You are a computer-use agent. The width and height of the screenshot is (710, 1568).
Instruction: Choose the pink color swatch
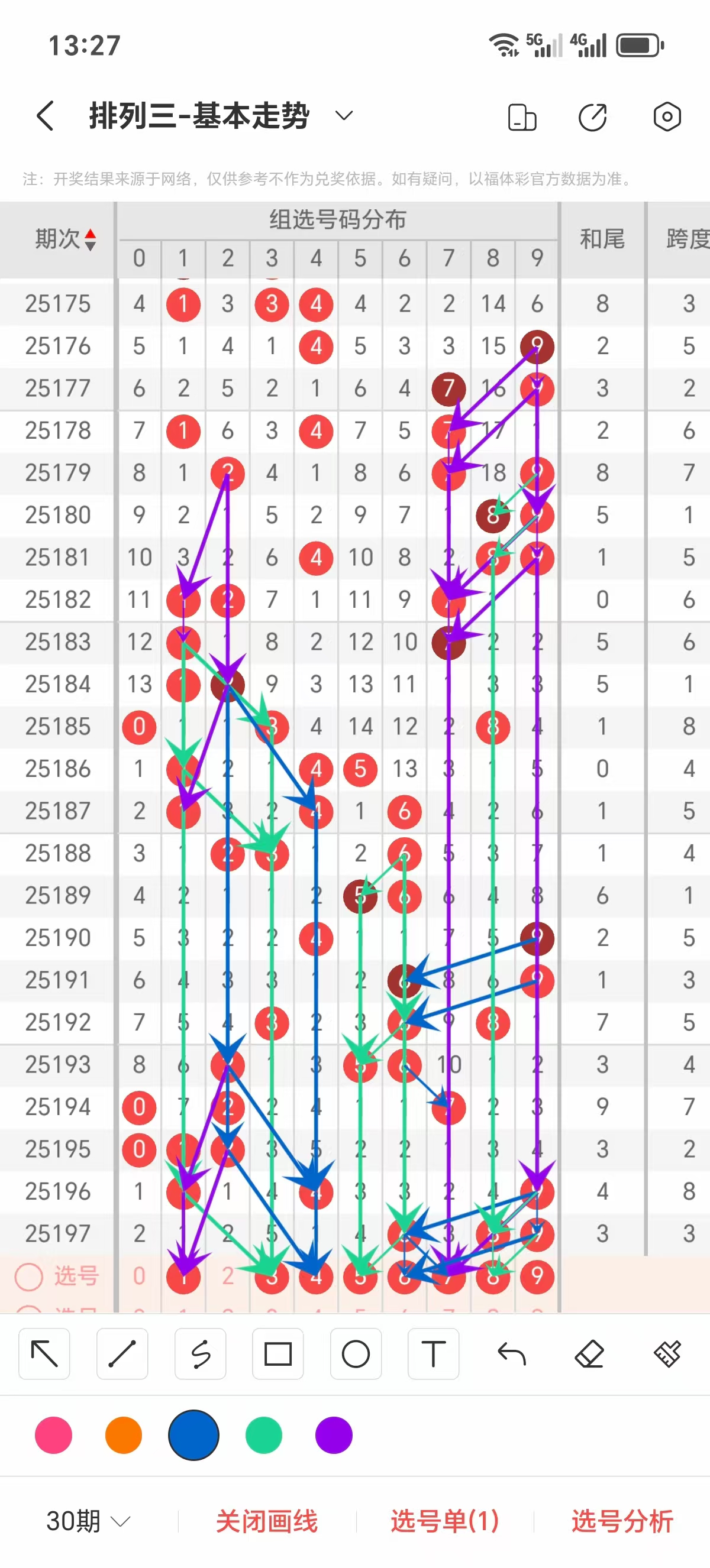click(x=54, y=1435)
